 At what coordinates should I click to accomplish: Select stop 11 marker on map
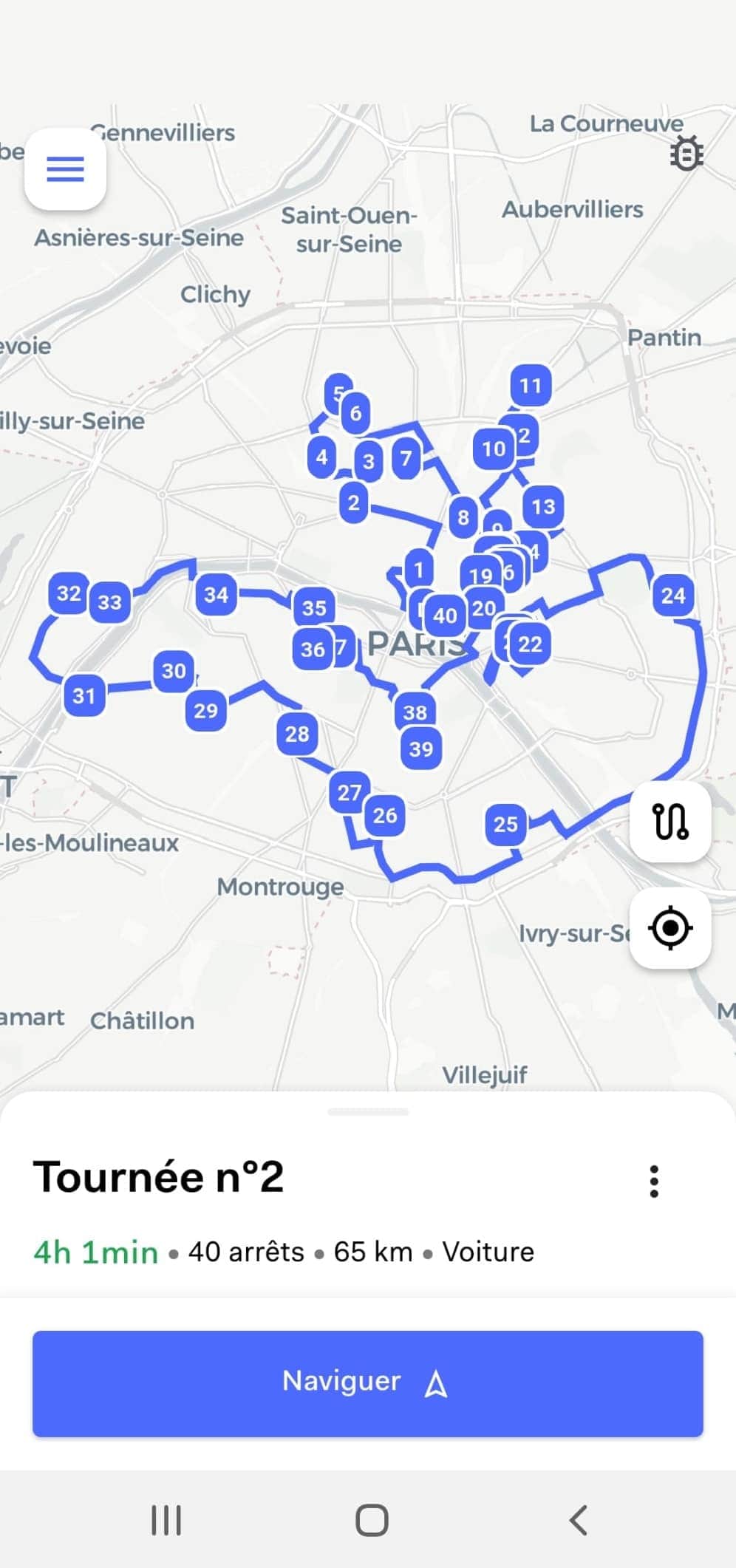(531, 385)
